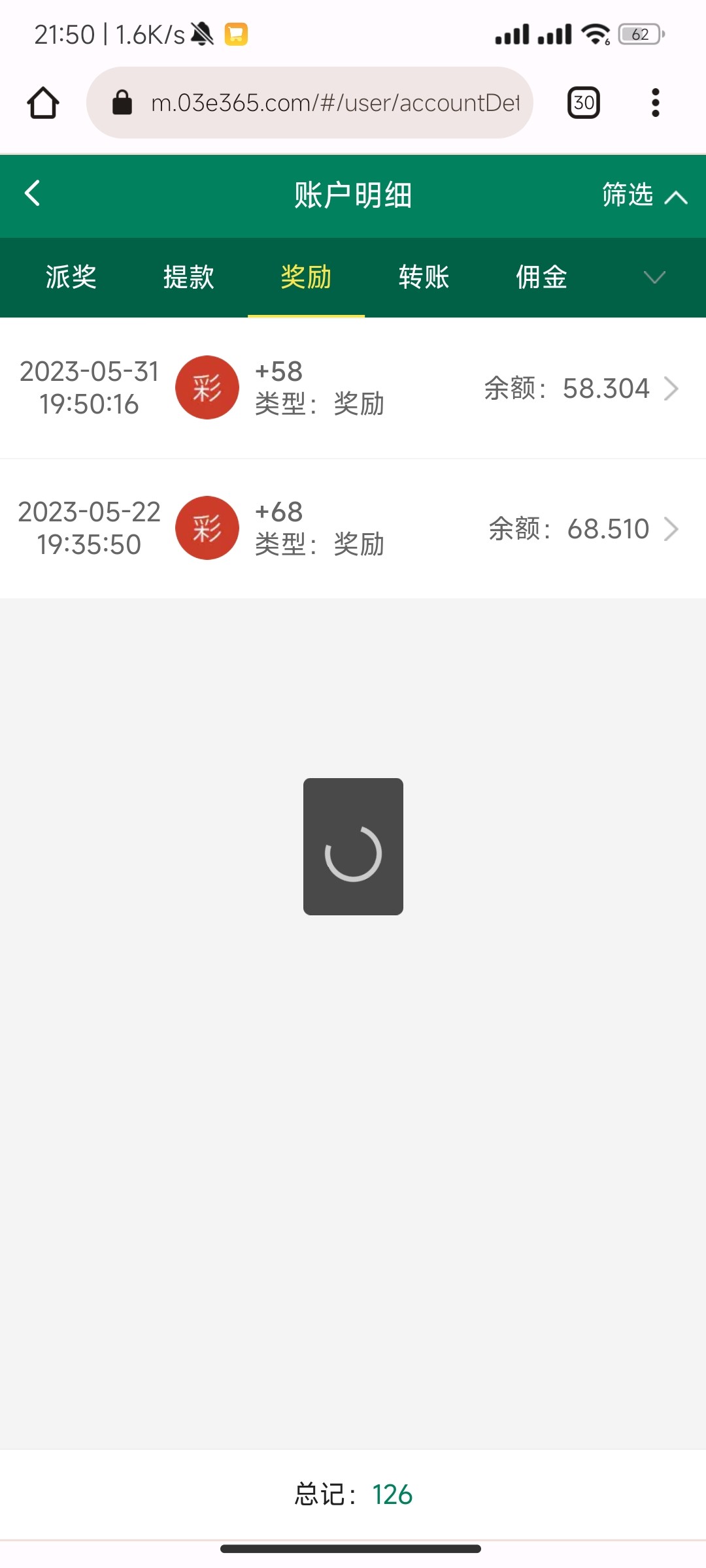This screenshot has height=1568, width=706.
Task: Open the browser tab switcher showing 30
Action: point(583,103)
